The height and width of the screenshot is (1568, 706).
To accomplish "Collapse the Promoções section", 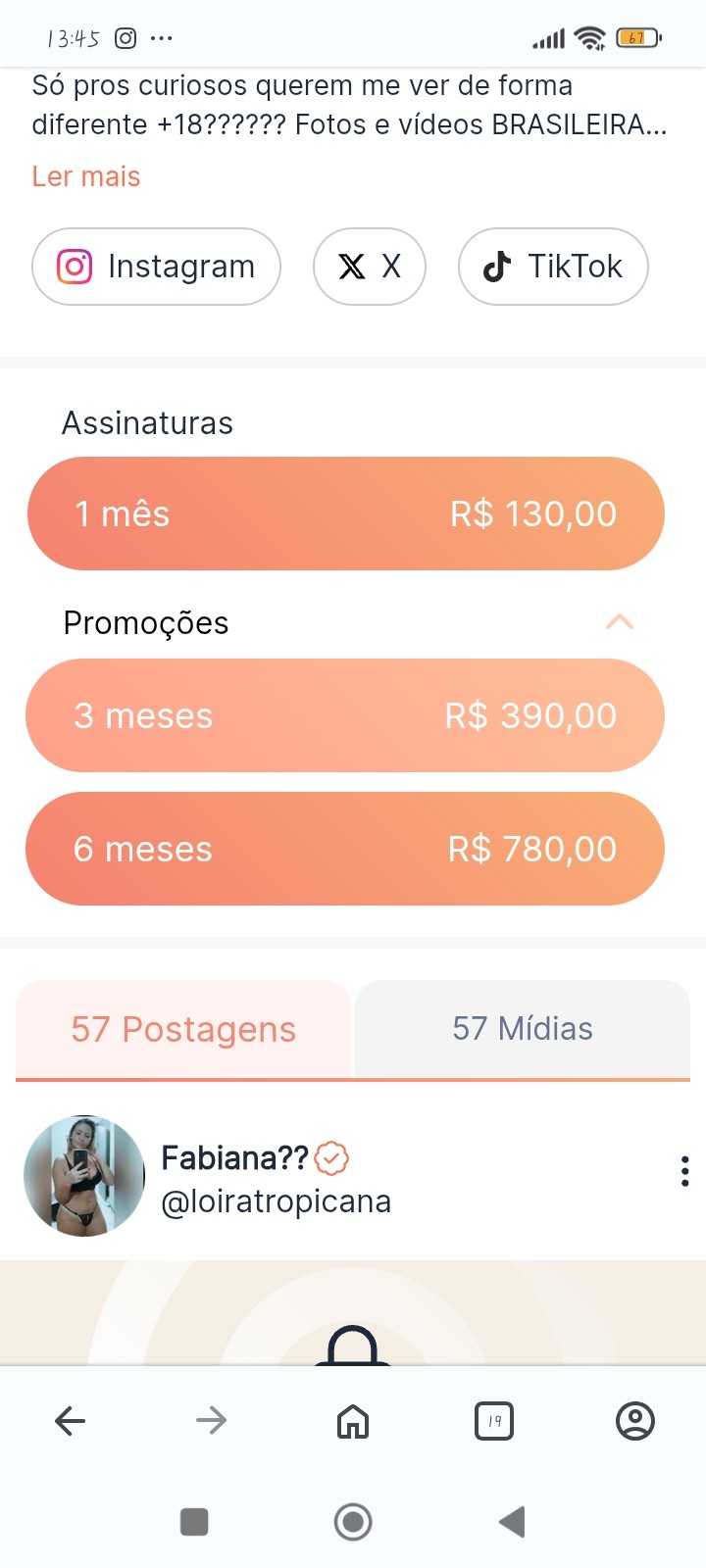I will 620,622.
